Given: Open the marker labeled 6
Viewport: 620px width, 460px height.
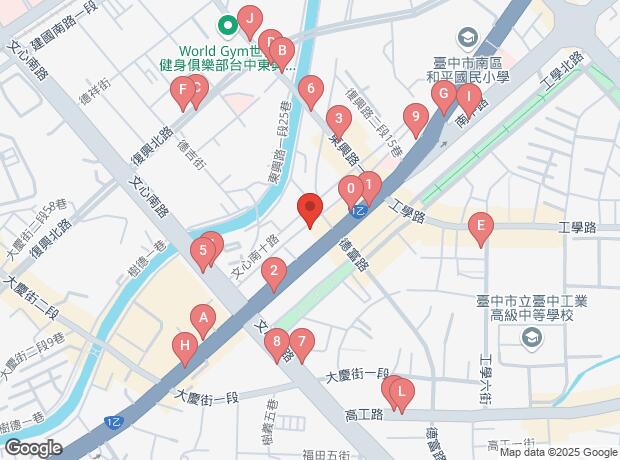Looking at the screenshot, I should 311,89.
